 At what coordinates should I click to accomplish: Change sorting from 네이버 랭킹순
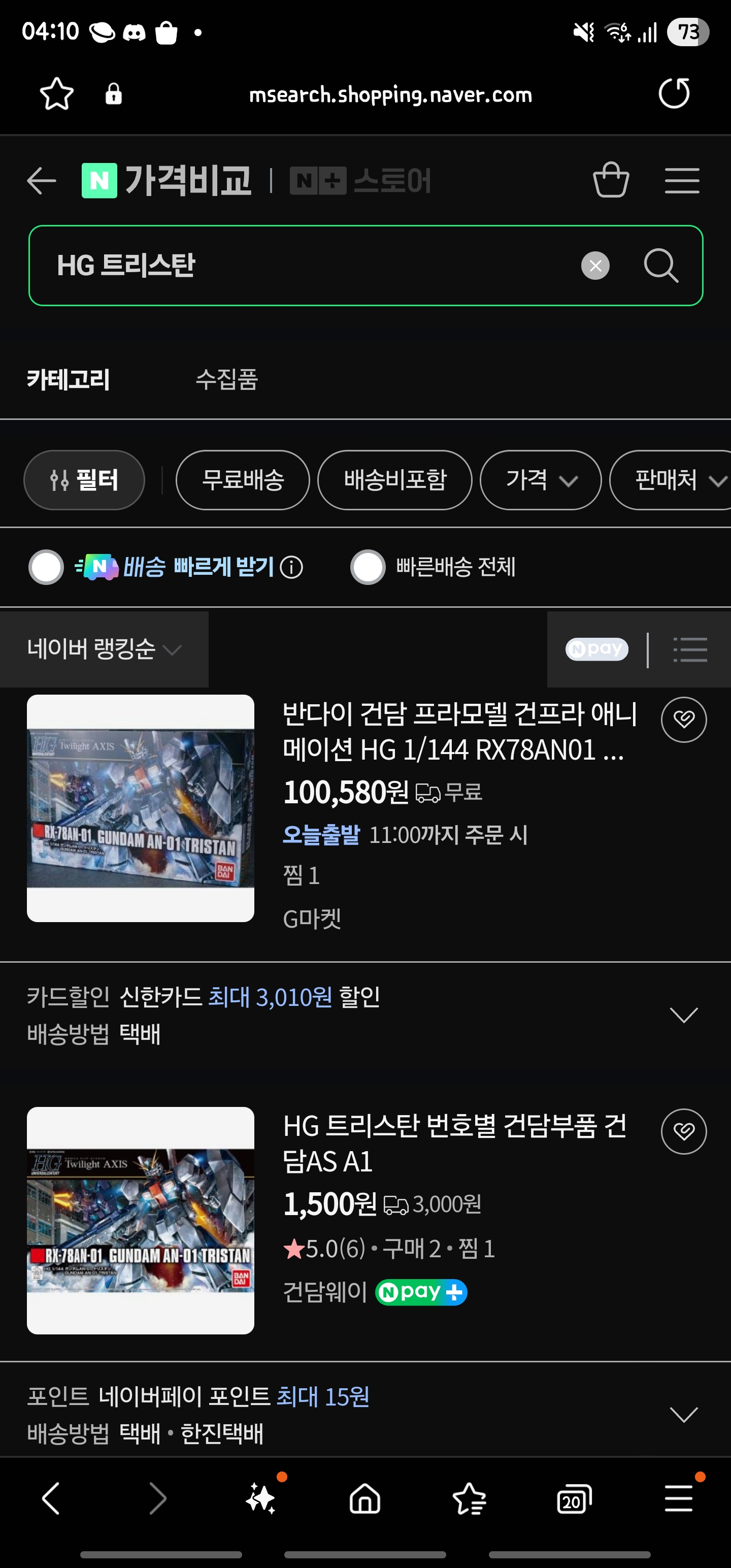click(x=104, y=649)
